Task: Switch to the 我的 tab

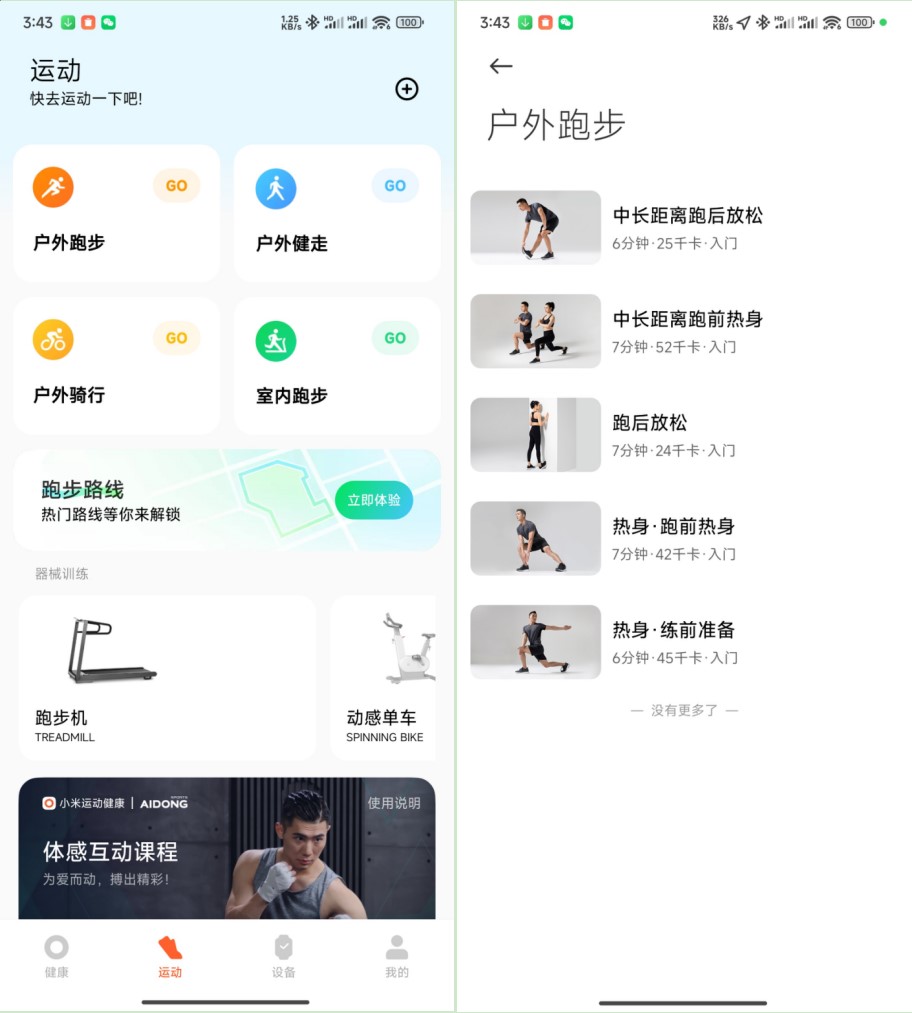Action: click(x=397, y=956)
